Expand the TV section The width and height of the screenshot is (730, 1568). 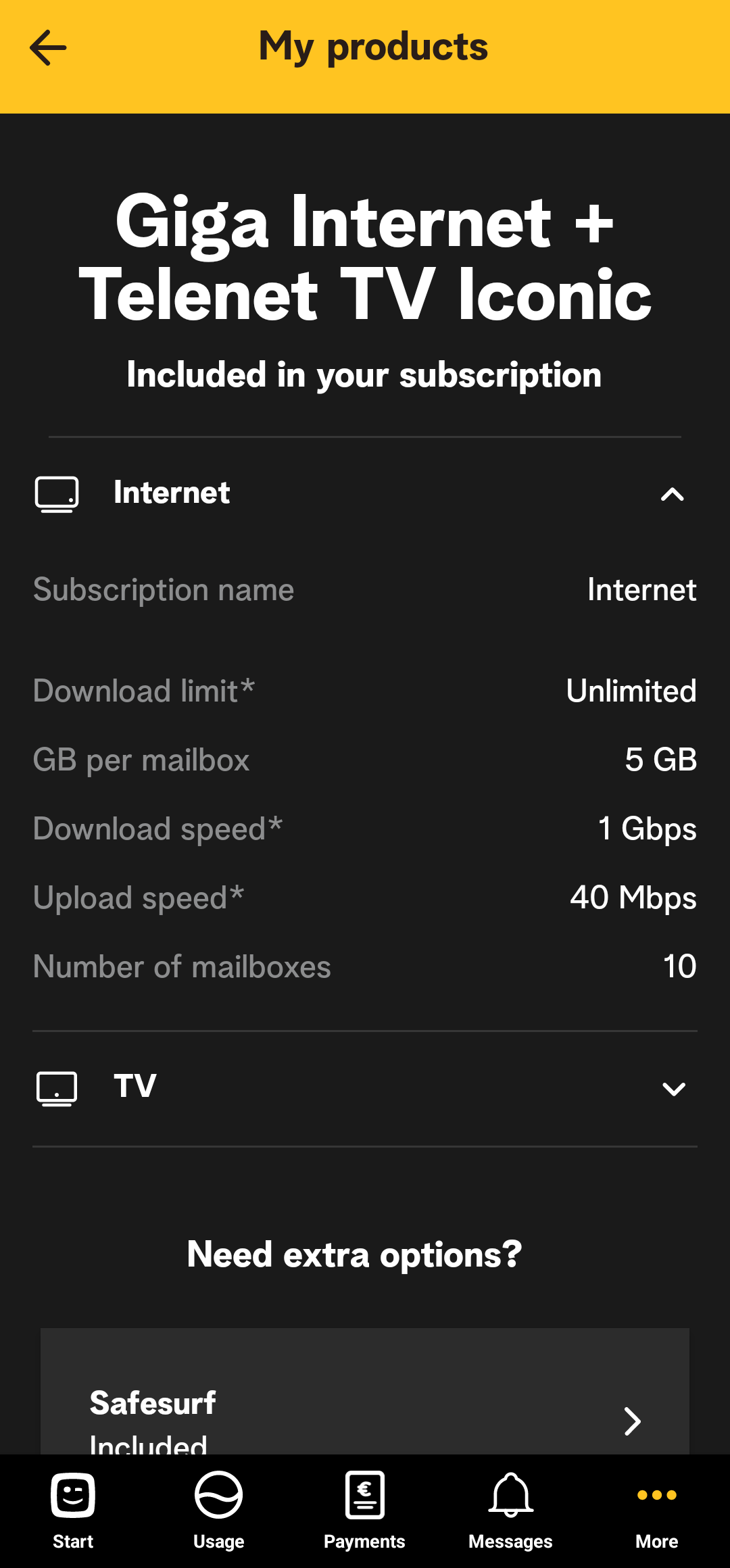[x=673, y=1088]
